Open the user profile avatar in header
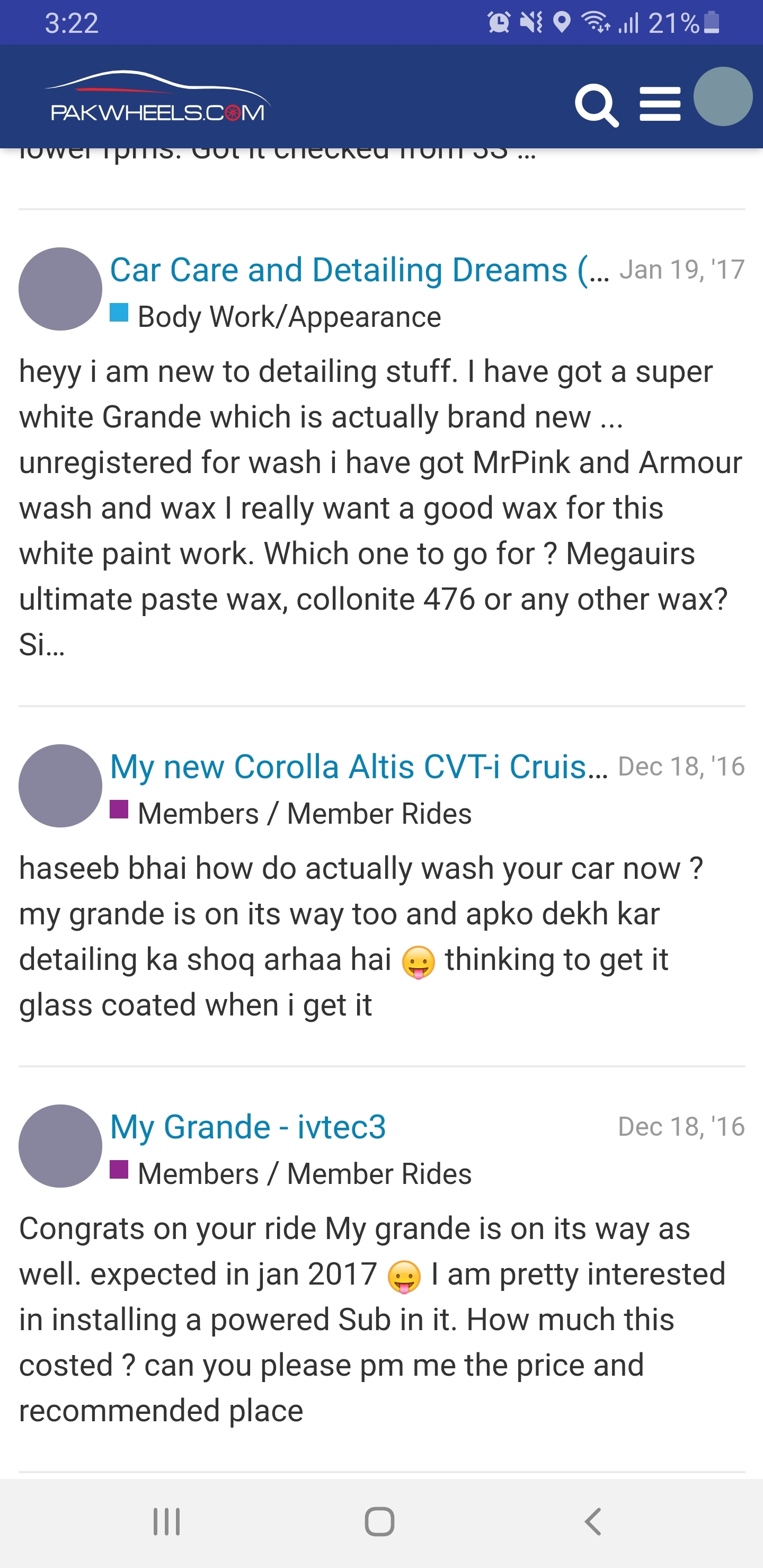The image size is (763, 1568). (x=723, y=97)
